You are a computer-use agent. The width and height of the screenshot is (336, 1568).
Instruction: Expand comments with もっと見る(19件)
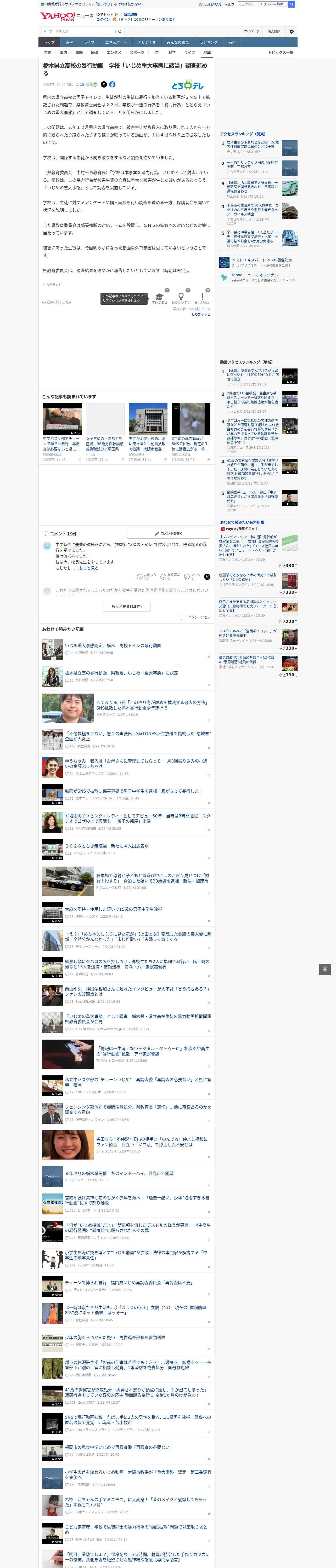click(x=126, y=606)
